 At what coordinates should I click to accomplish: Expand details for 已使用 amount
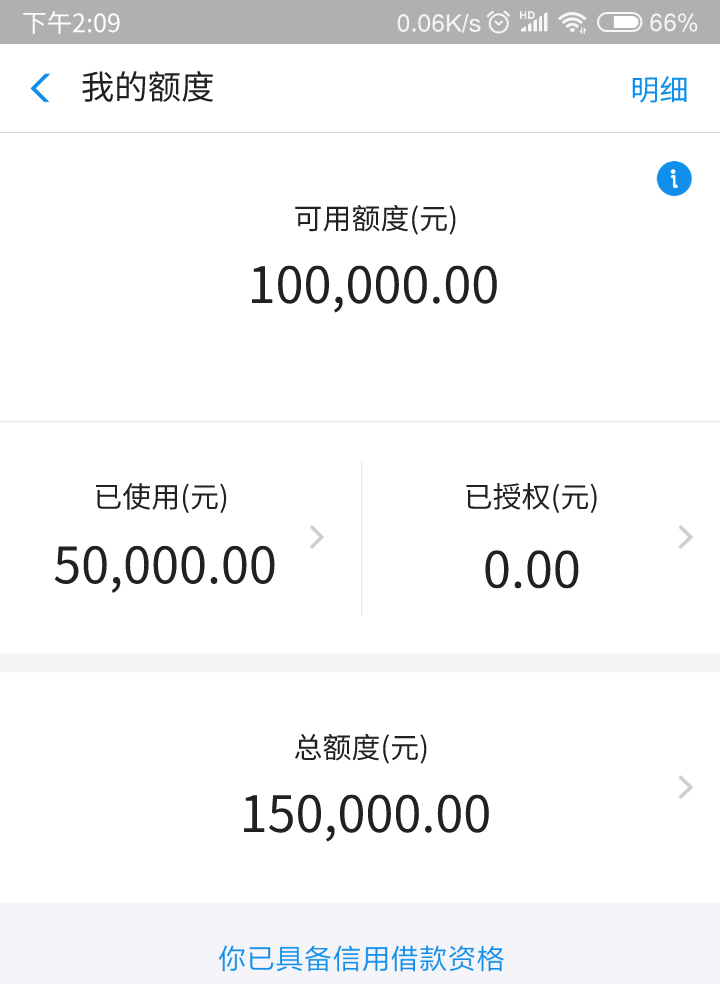point(316,537)
